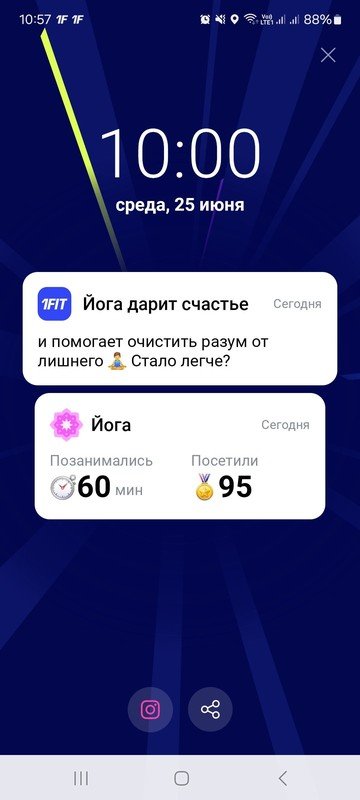360x800 pixels.
Task: Share the result to Instagram
Action: point(150,709)
